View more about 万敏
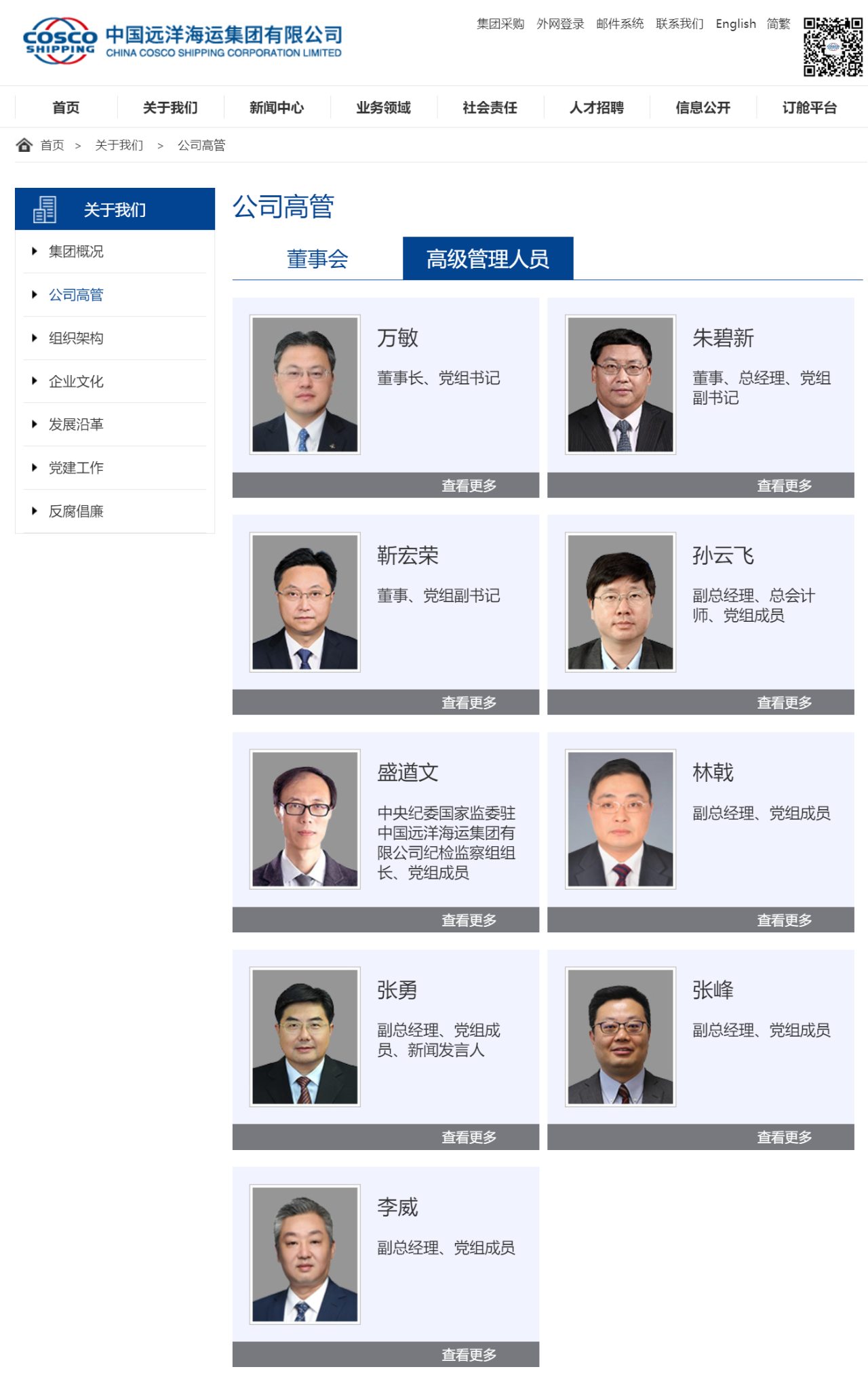Screen dimensions: 868x1384 click(x=469, y=486)
